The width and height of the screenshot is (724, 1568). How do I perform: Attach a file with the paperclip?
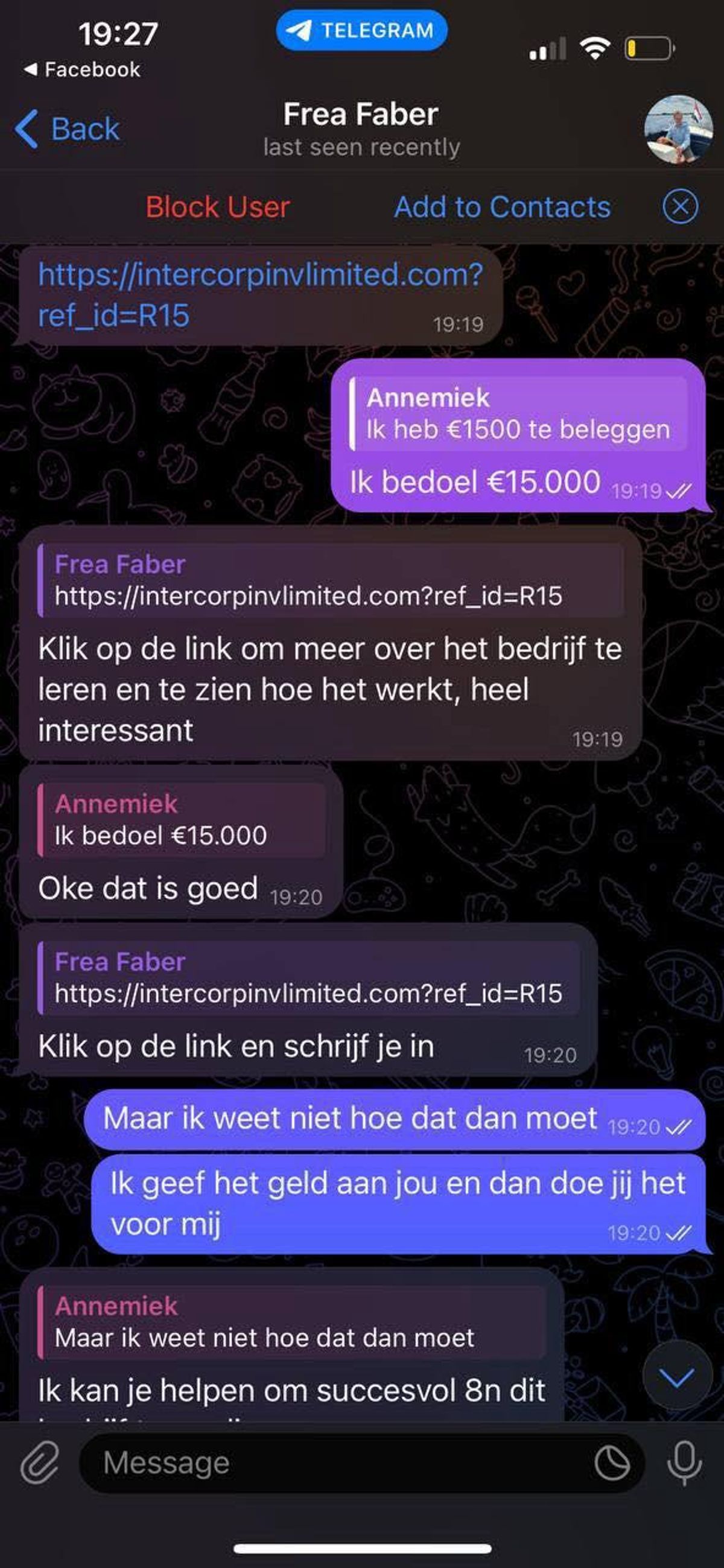(40, 1462)
